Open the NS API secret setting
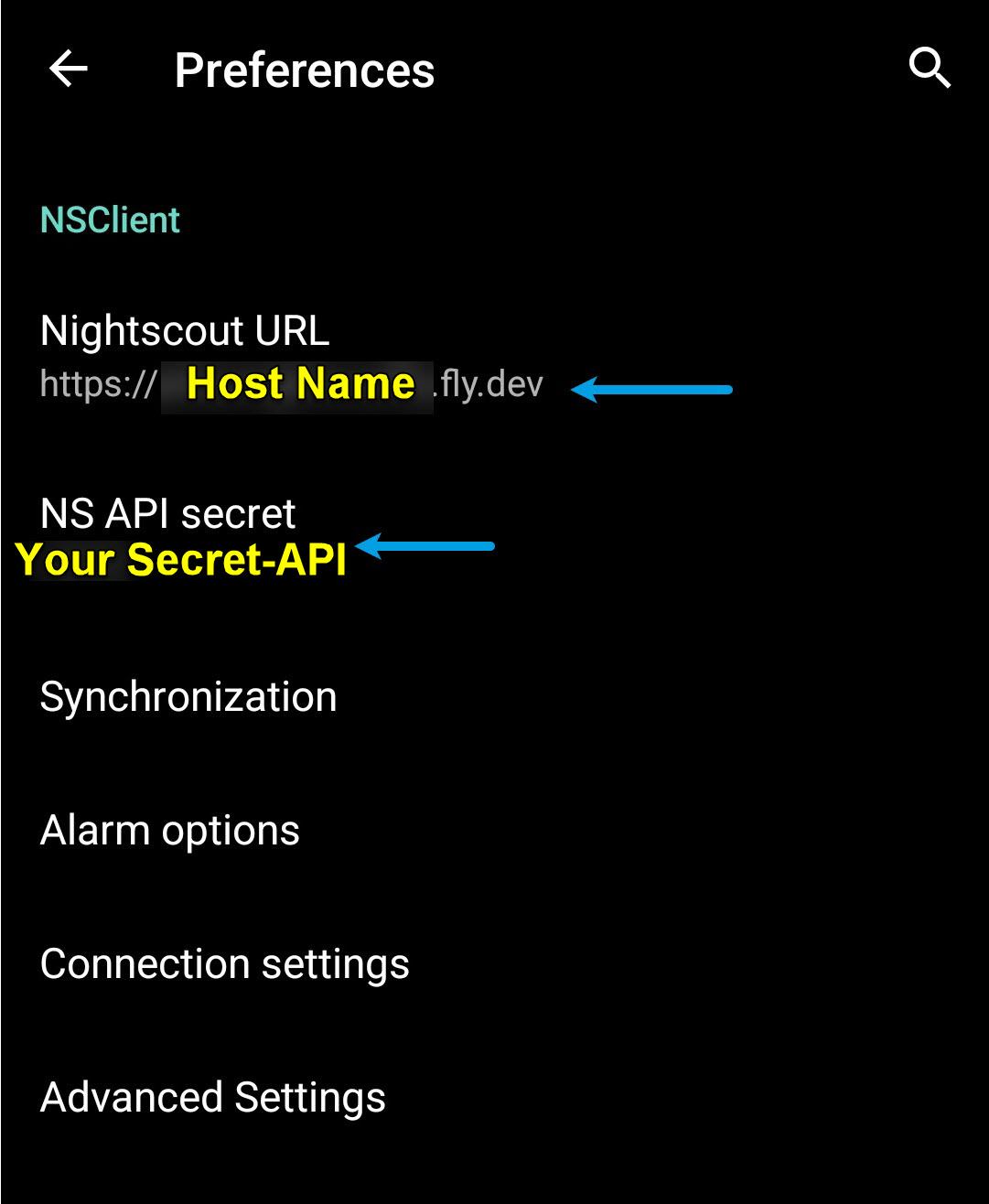 [168, 514]
